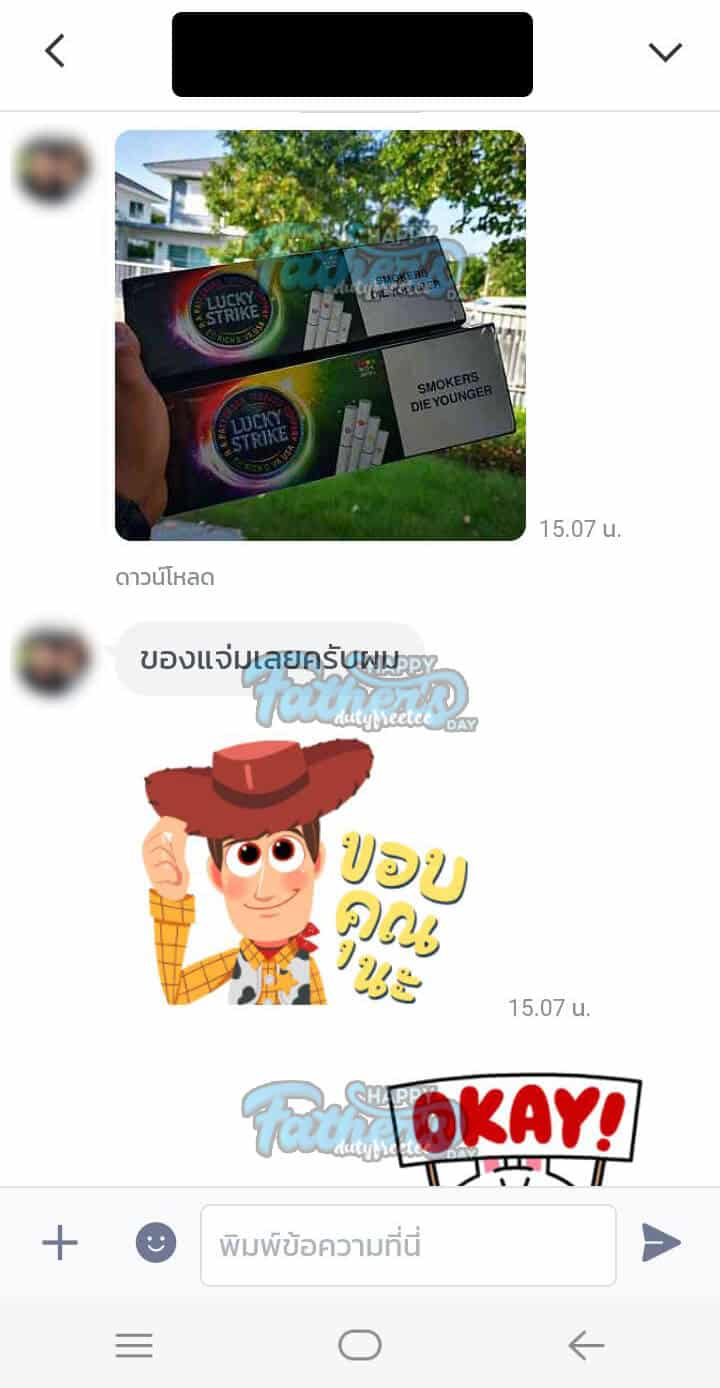Go to home screen via system button
The height and width of the screenshot is (1388, 720).
point(360,1346)
